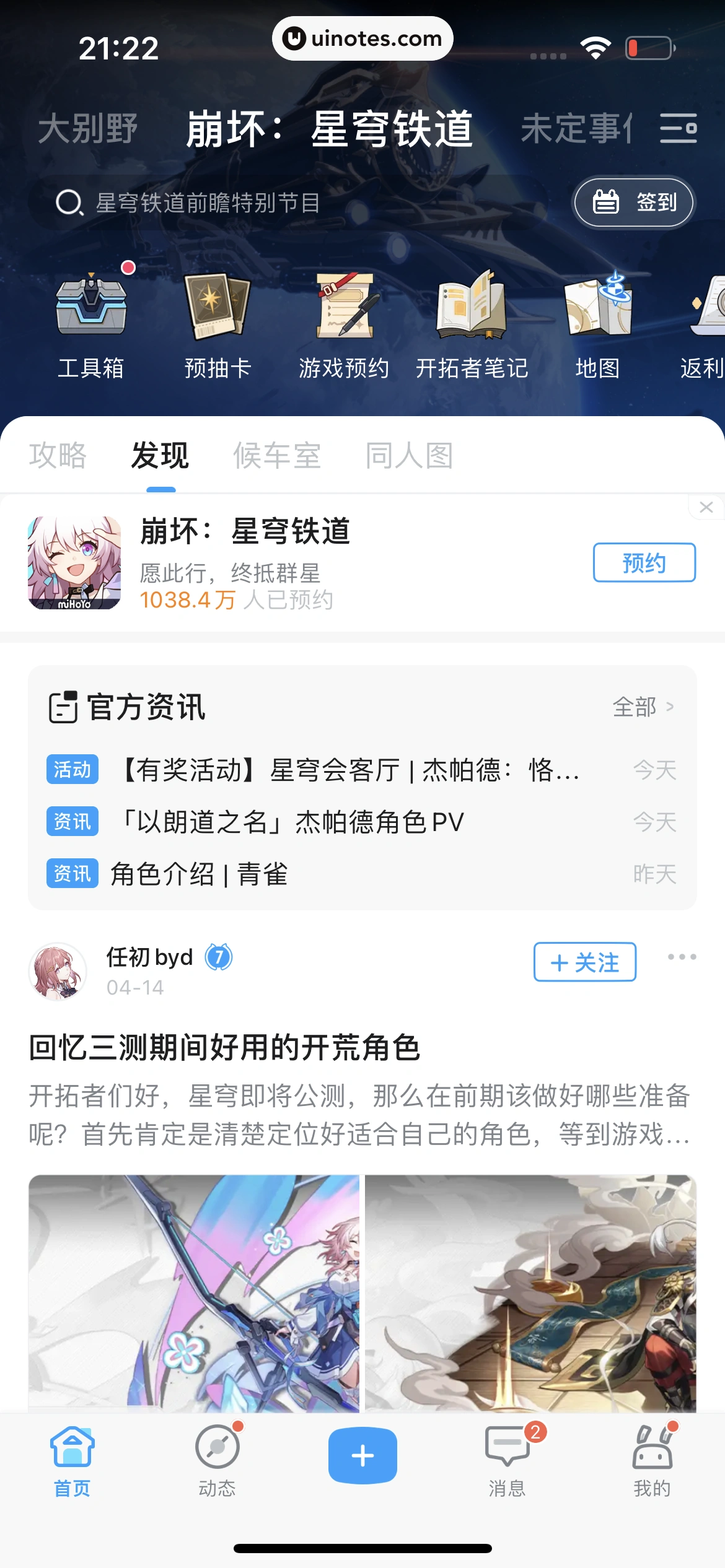
Task: Tap the search box 星穹铁道前瞻特别节目
Action: 285,203
